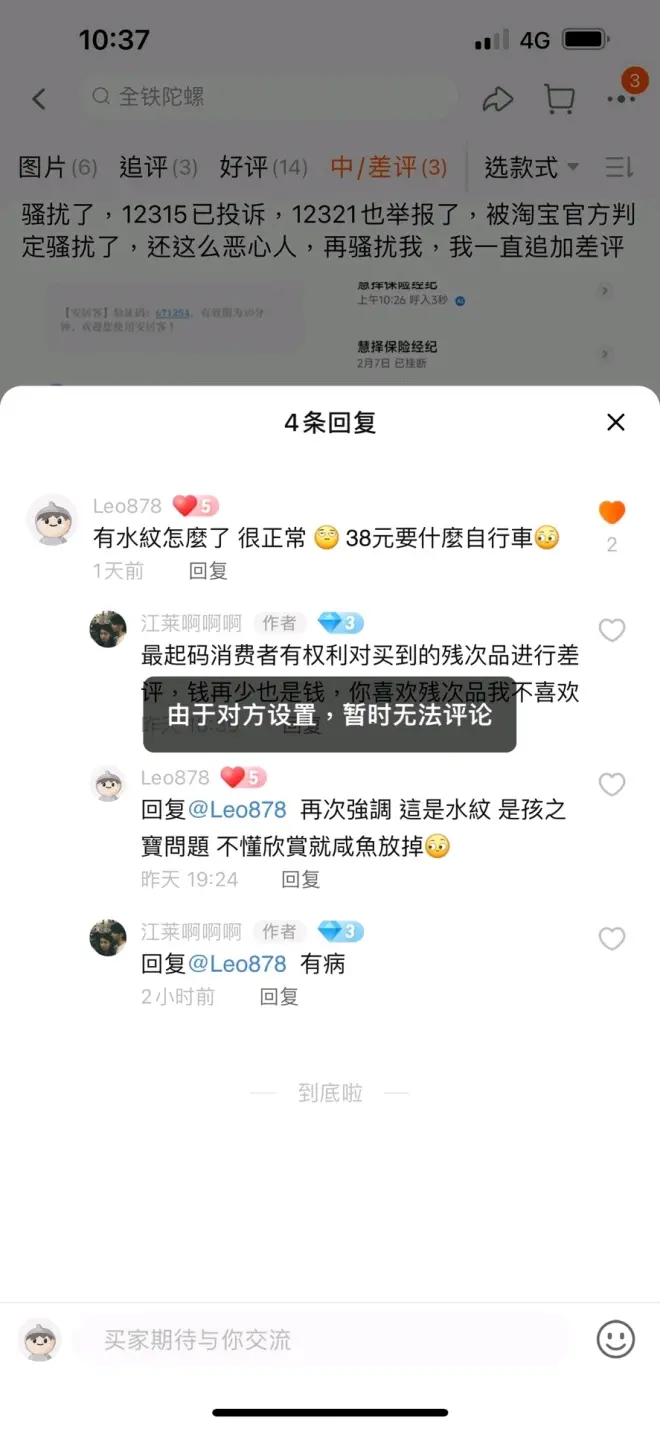
Task: Open Leo878's profile avatar
Action: (x=51, y=520)
